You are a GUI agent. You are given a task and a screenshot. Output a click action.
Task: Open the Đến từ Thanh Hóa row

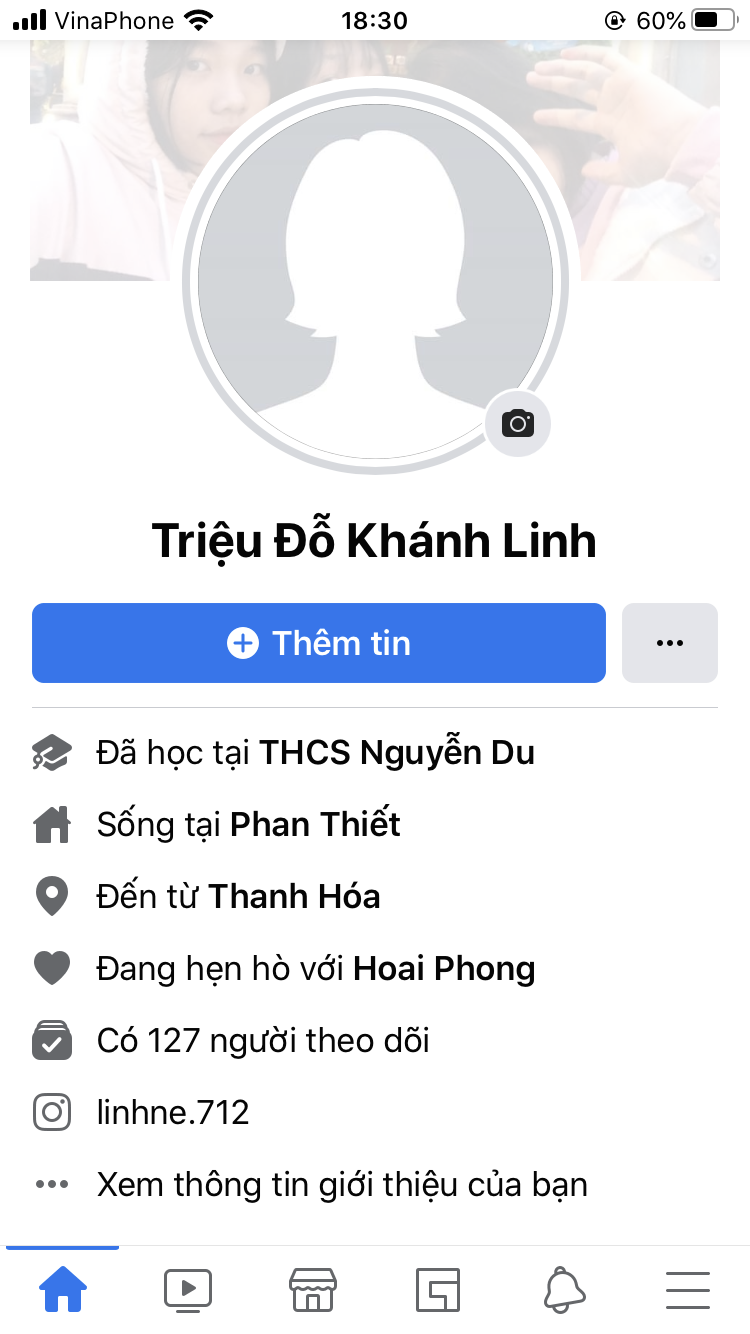click(x=375, y=896)
